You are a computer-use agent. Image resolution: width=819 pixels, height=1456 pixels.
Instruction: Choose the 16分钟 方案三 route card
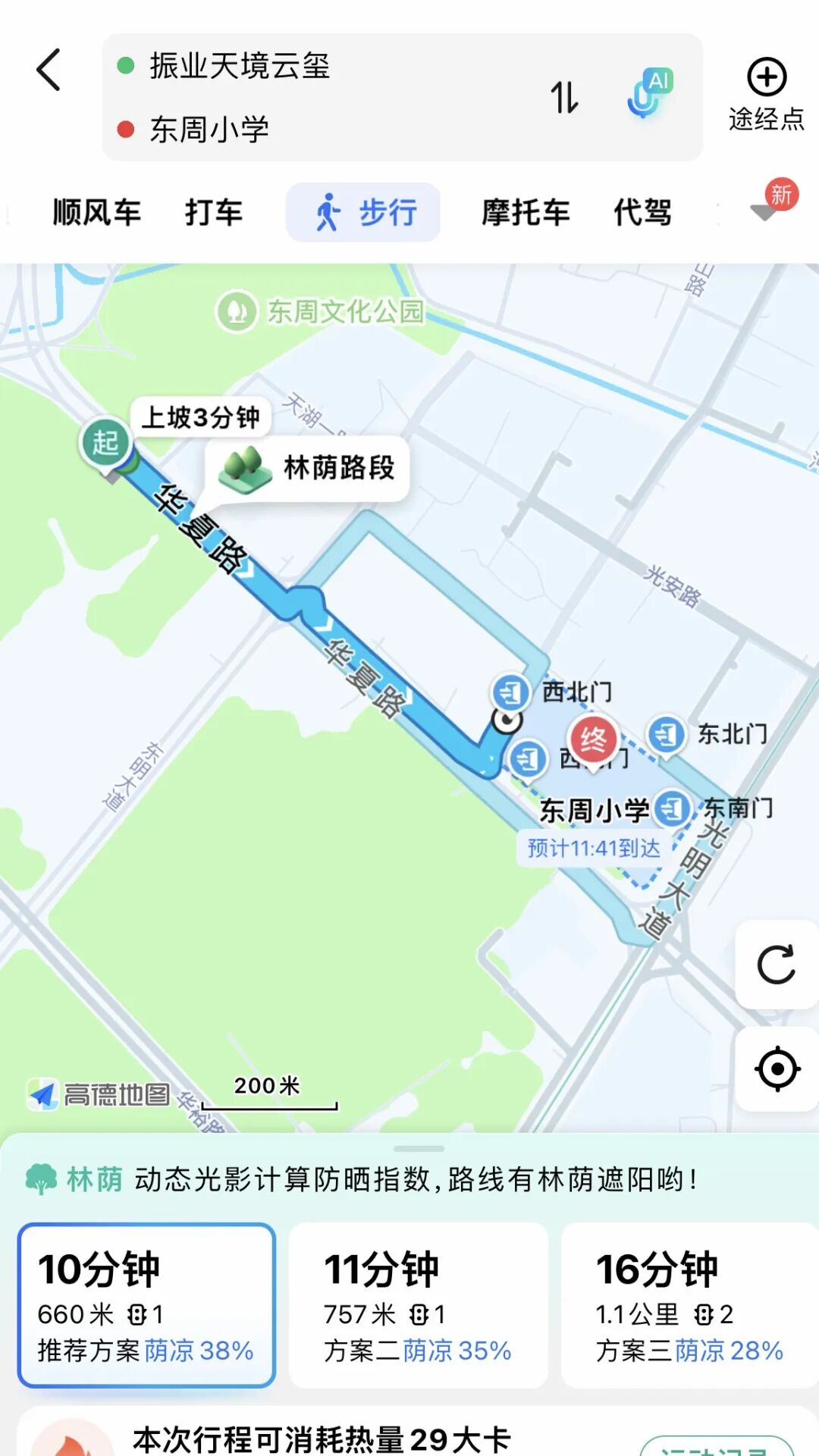coord(690,1305)
